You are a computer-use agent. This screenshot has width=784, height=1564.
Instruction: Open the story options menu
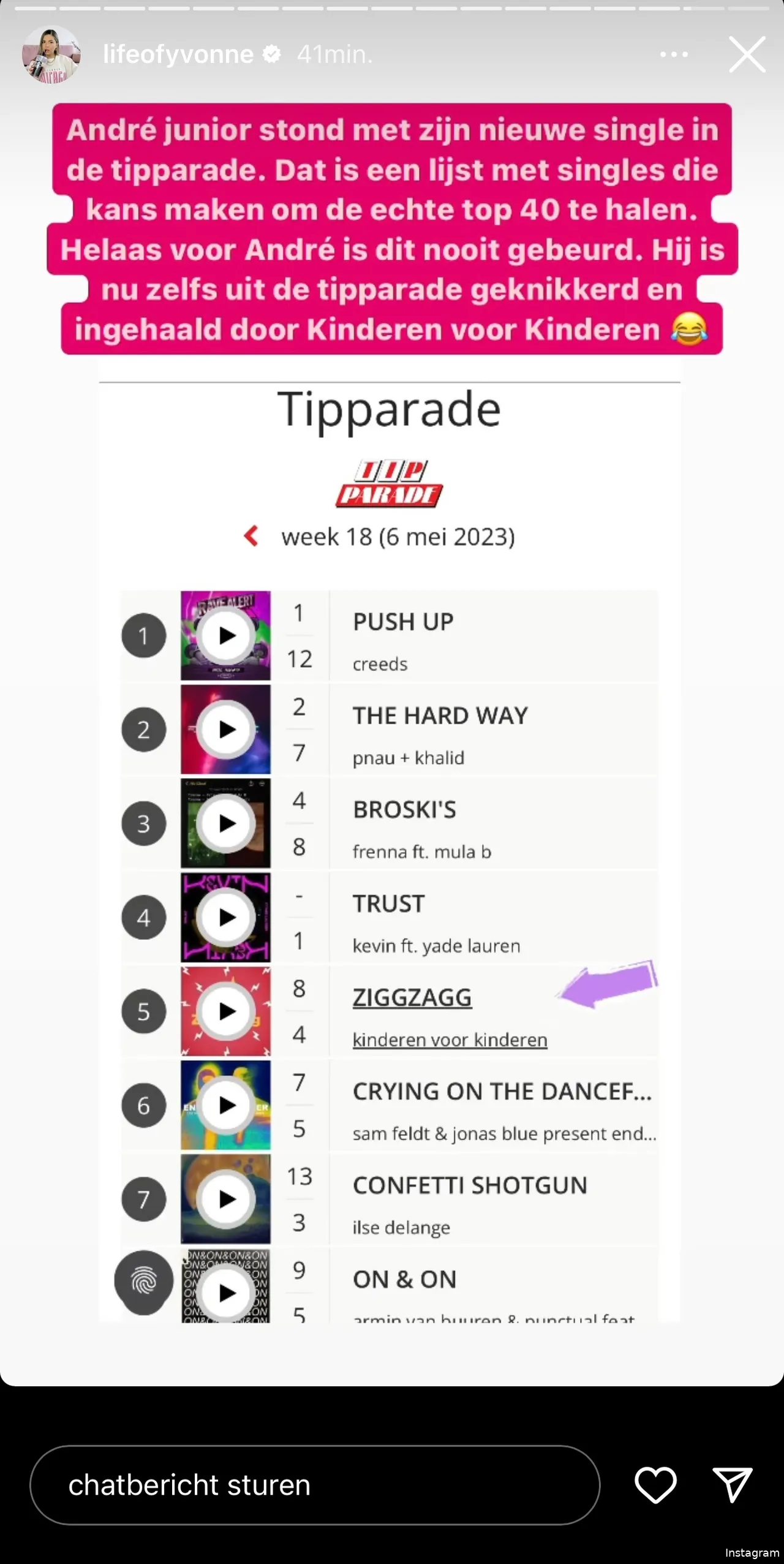point(674,55)
